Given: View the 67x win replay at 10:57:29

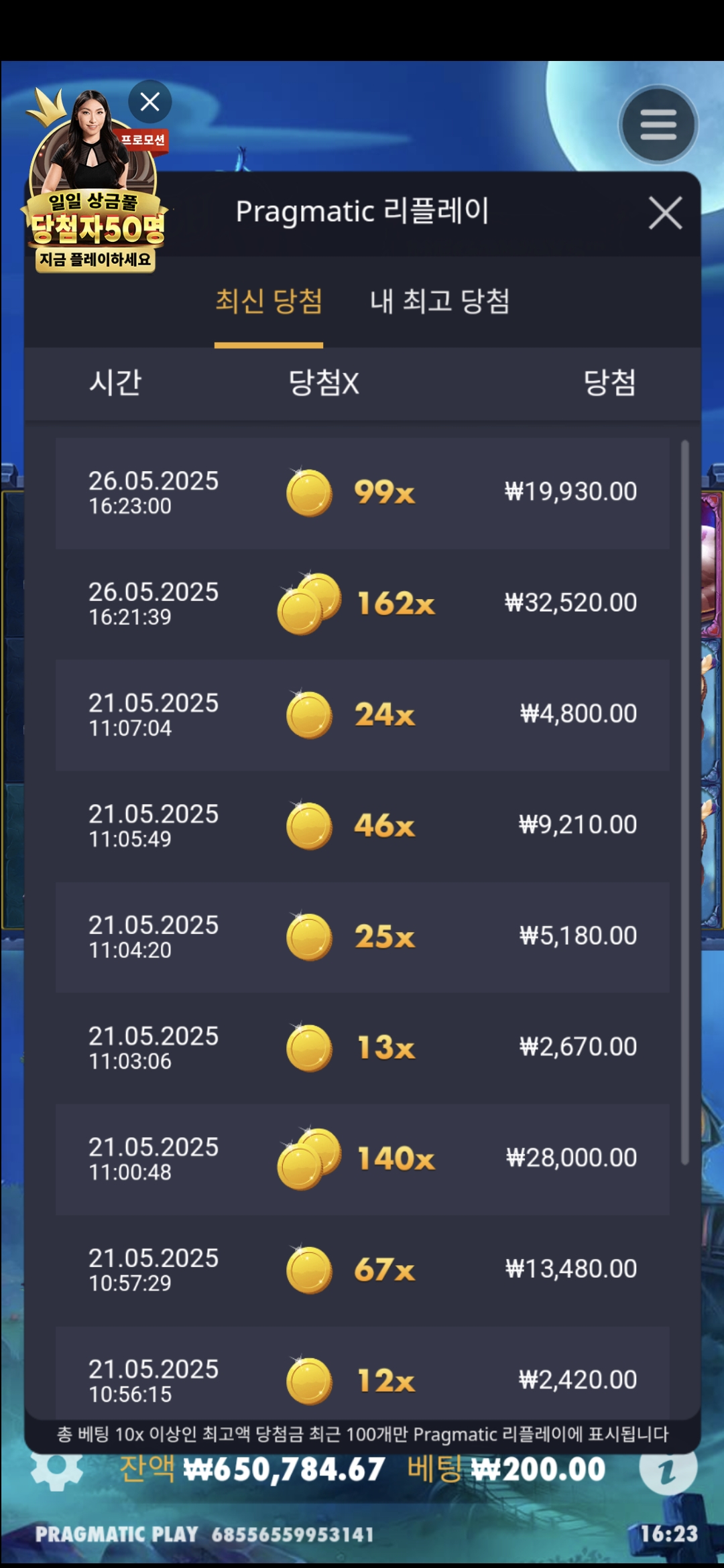Looking at the screenshot, I should click(362, 1270).
